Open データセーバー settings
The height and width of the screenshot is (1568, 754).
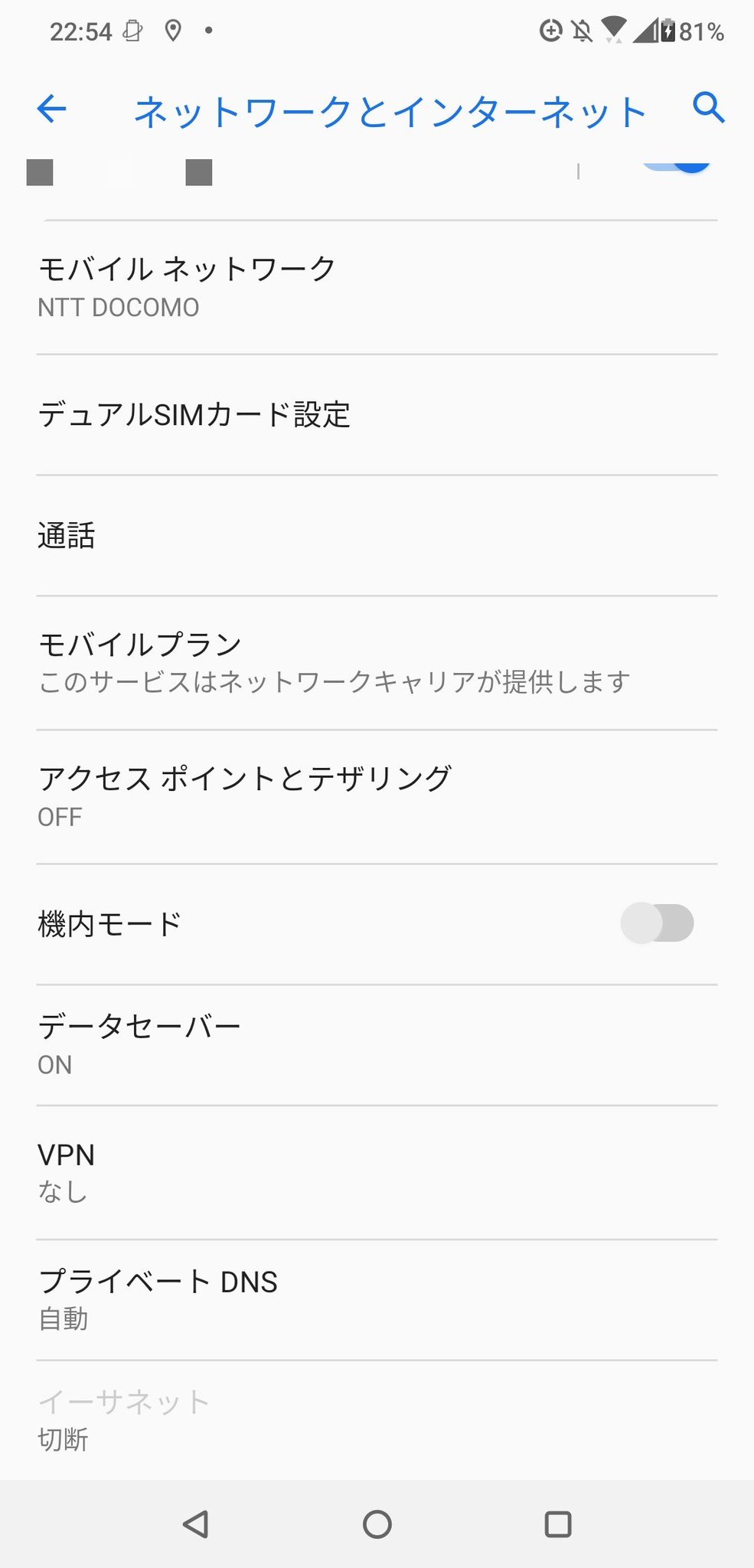pos(377,1045)
